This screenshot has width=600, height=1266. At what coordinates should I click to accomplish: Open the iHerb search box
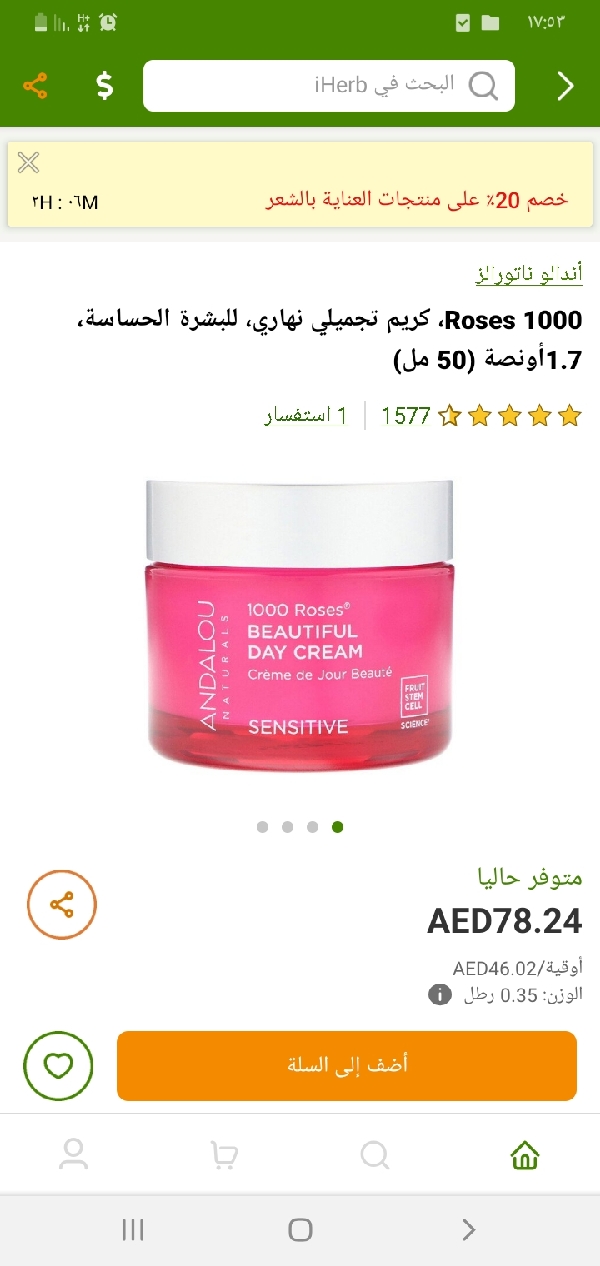click(x=330, y=86)
